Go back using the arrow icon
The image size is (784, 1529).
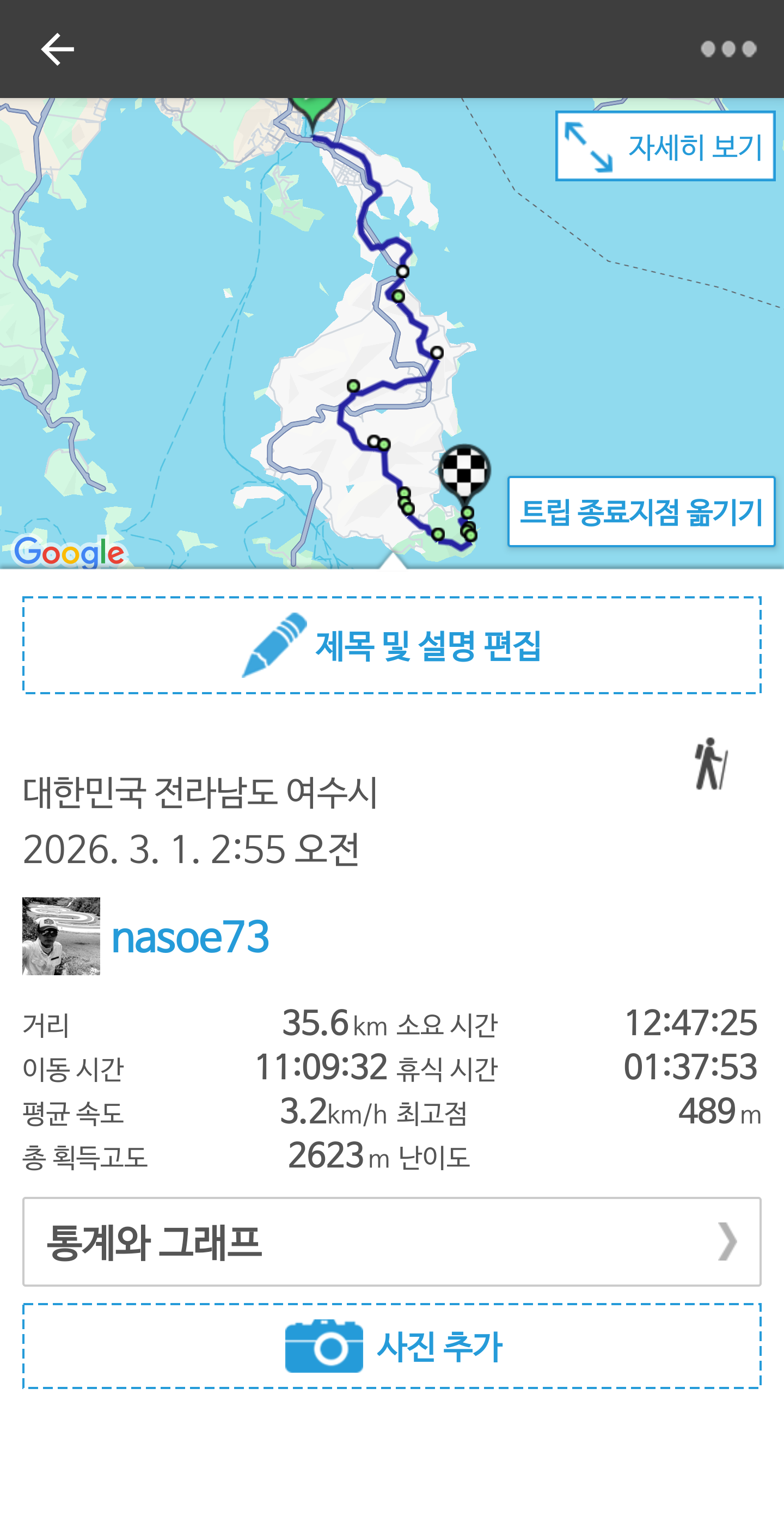click(x=57, y=49)
